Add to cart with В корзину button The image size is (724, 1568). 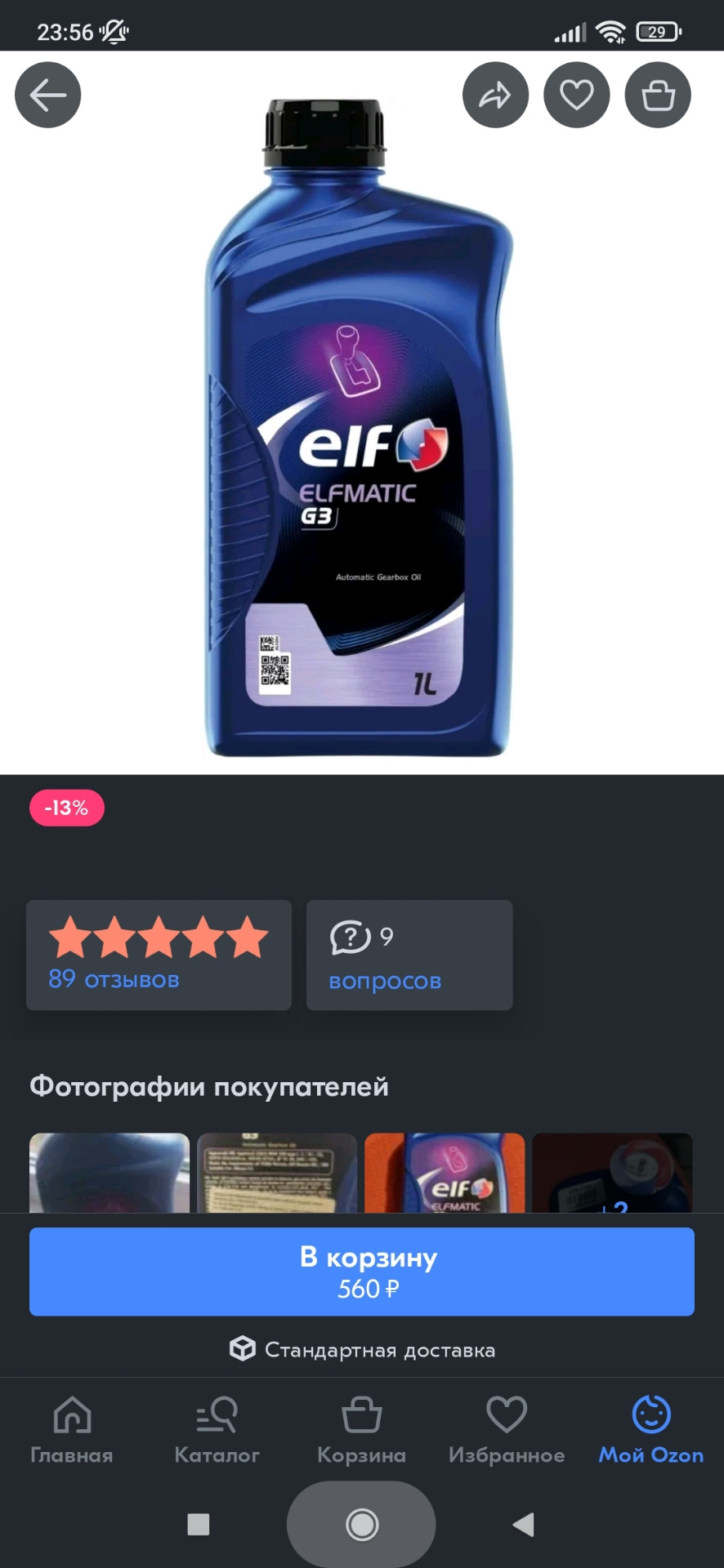[362, 1272]
